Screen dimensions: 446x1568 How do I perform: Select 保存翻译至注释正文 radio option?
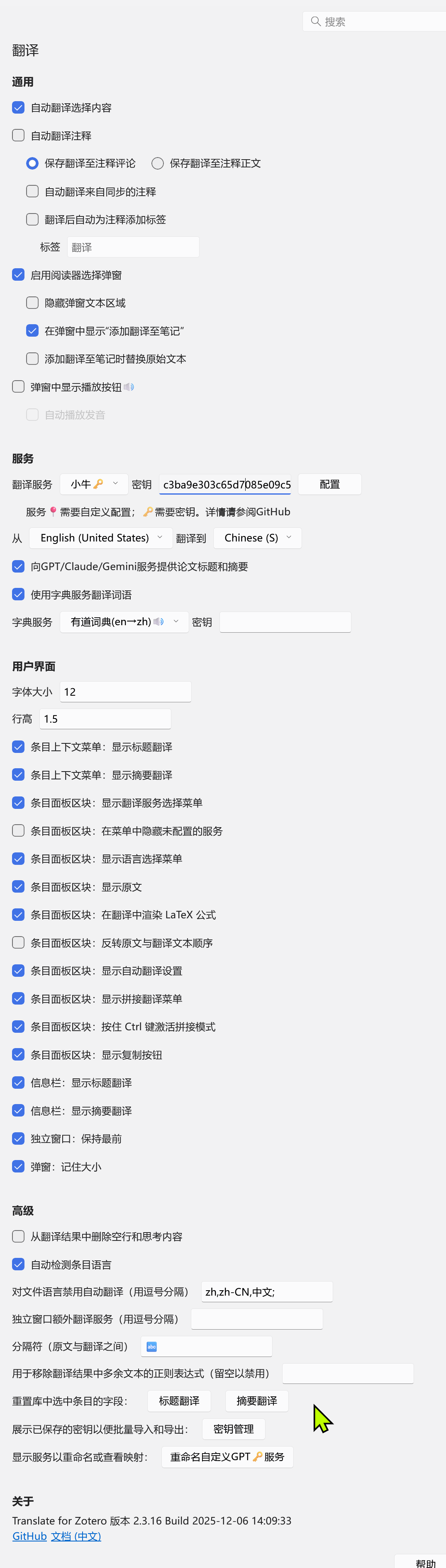(158, 164)
